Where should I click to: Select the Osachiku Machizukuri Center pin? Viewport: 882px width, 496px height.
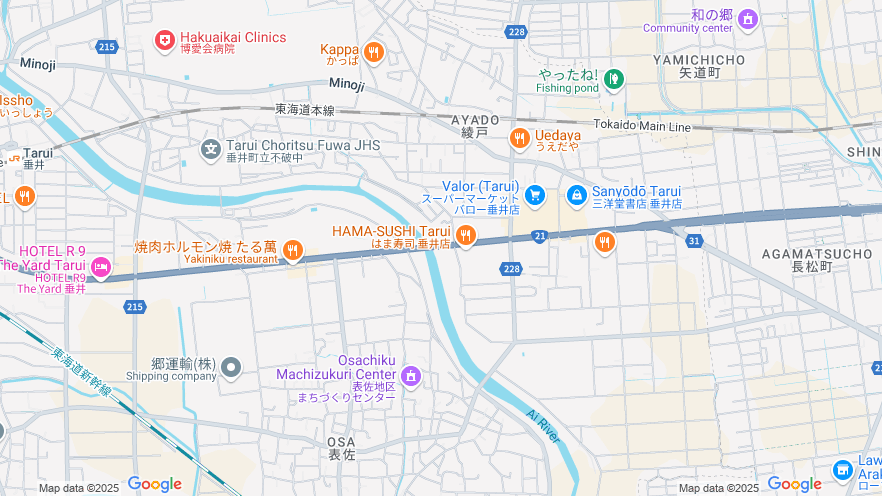click(411, 376)
